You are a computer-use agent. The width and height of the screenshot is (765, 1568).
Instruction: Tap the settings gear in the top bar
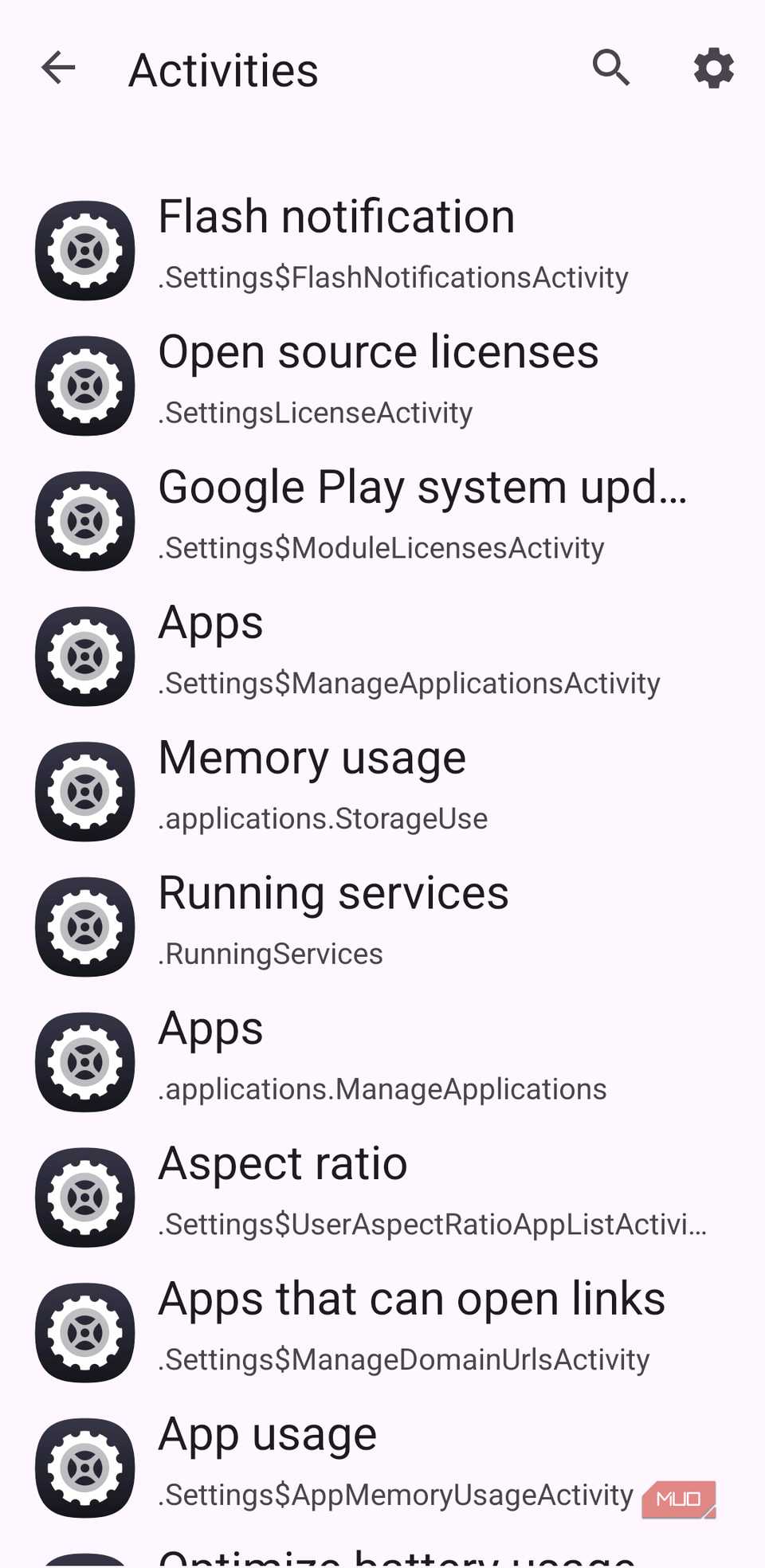(x=712, y=69)
